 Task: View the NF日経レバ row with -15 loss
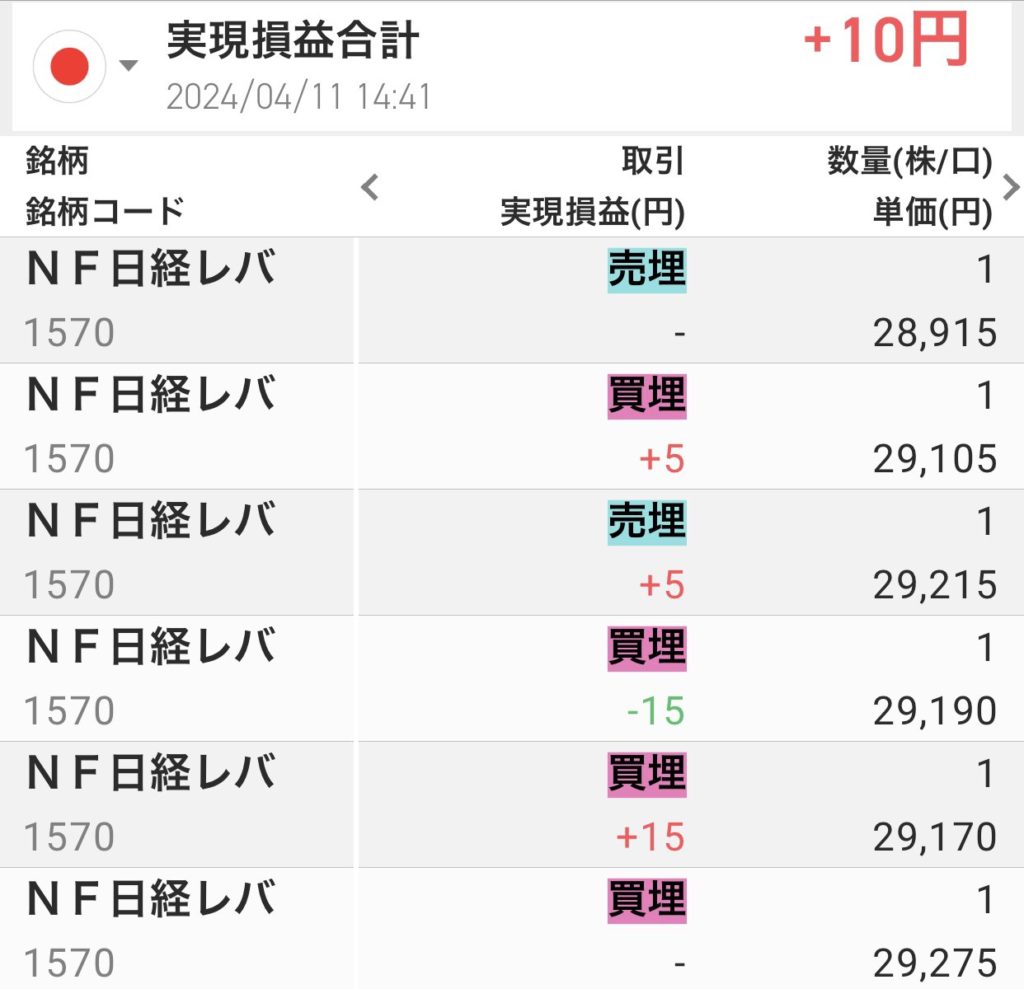tap(512, 679)
